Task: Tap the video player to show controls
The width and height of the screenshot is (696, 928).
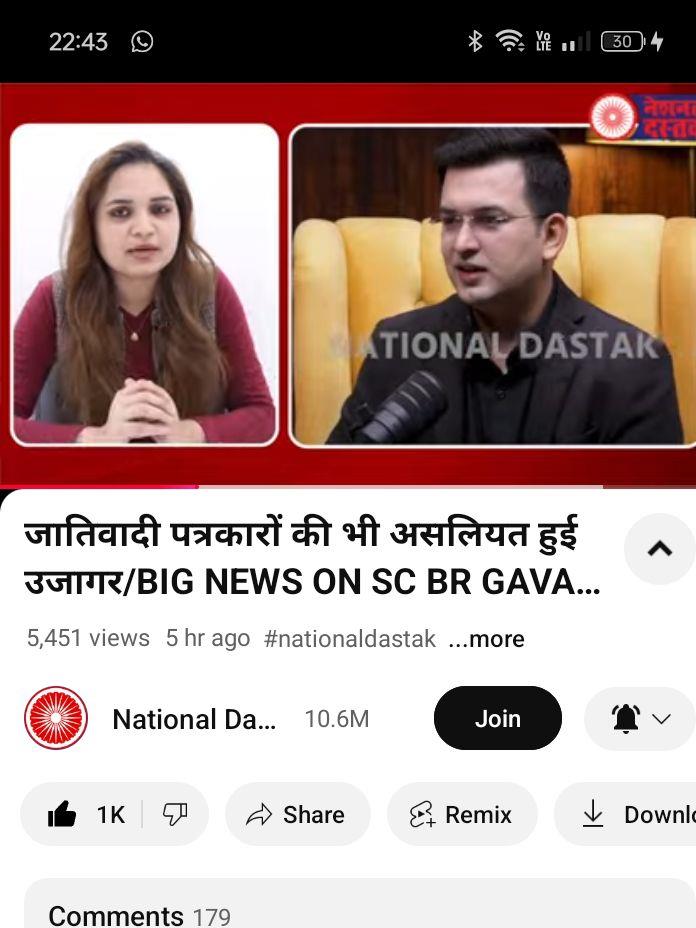Action: coord(348,285)
